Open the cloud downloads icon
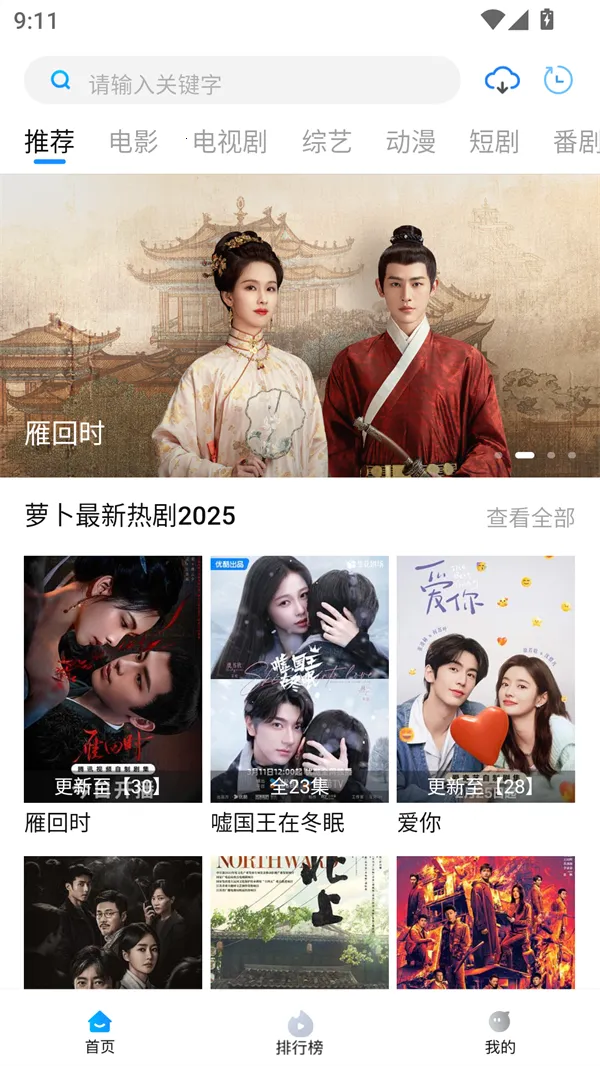The image size is (600, 1066). 502,80
